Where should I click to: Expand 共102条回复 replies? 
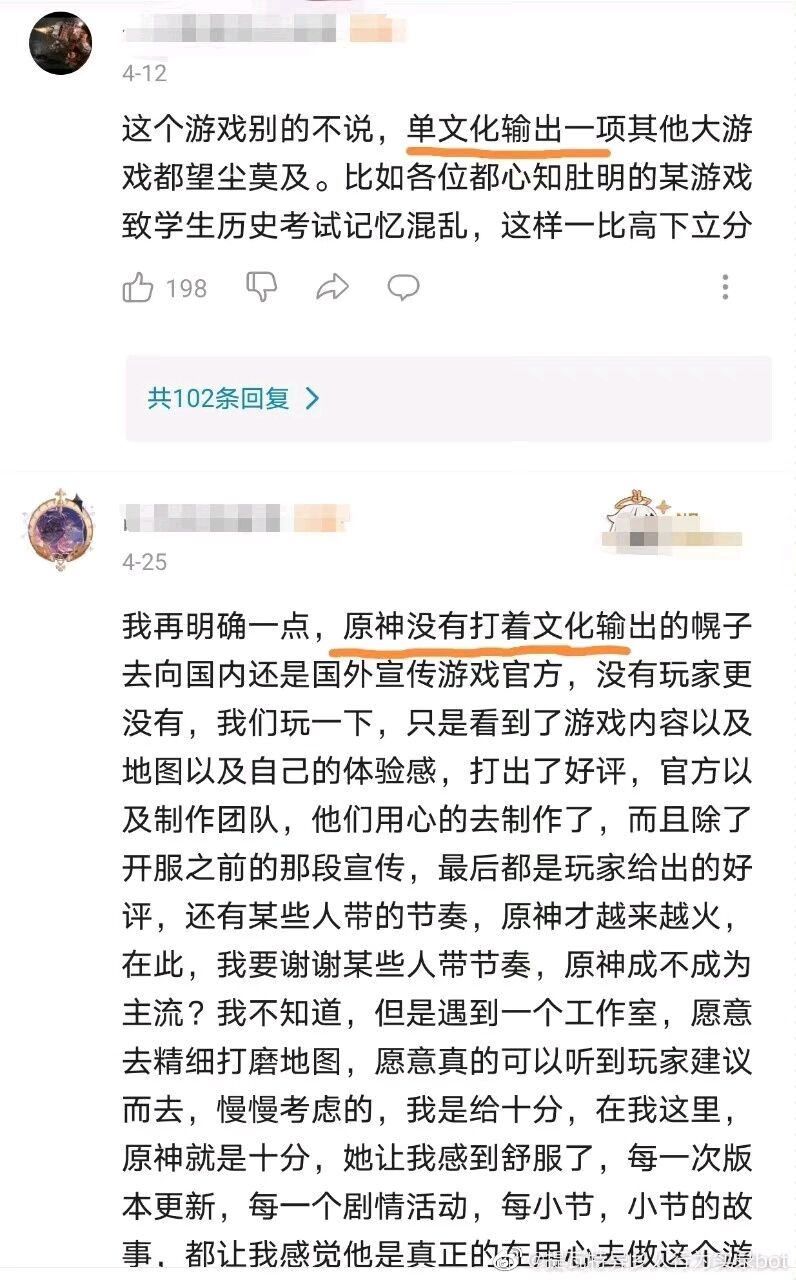[234, 399]
